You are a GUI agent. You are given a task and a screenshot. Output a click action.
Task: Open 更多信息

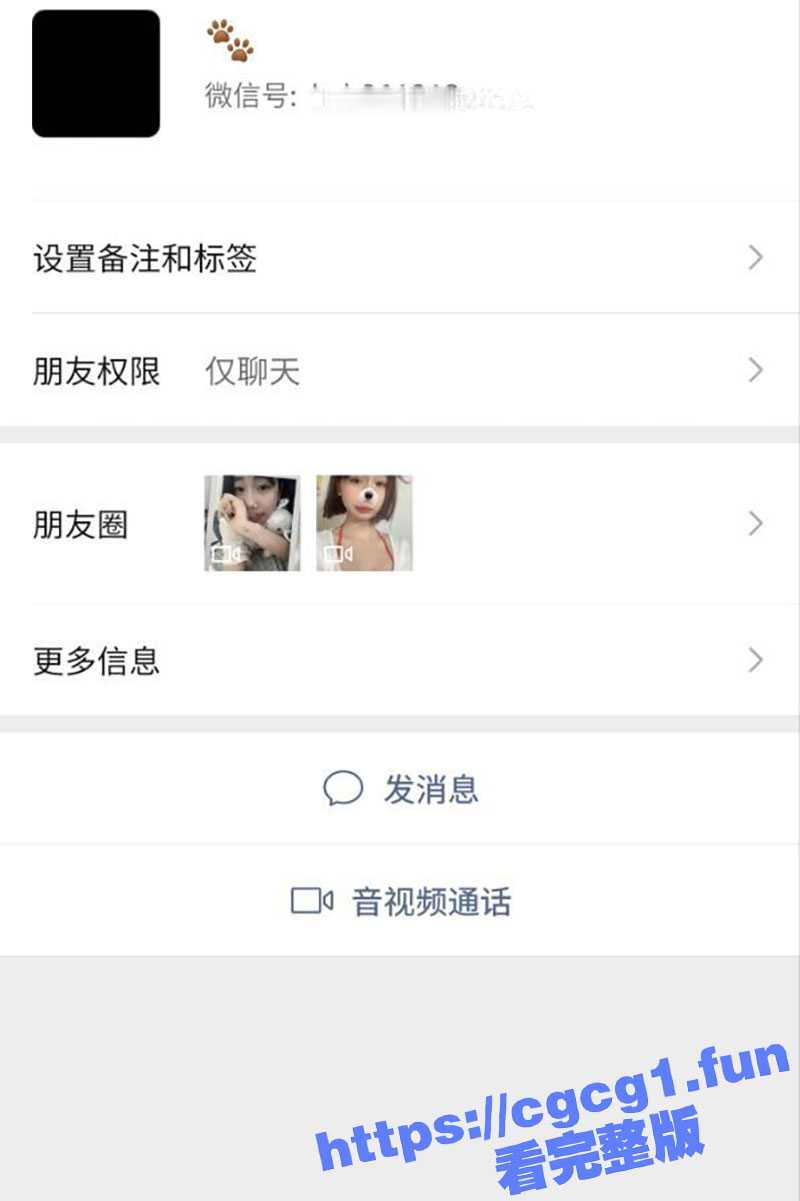(x=400, y=661)
